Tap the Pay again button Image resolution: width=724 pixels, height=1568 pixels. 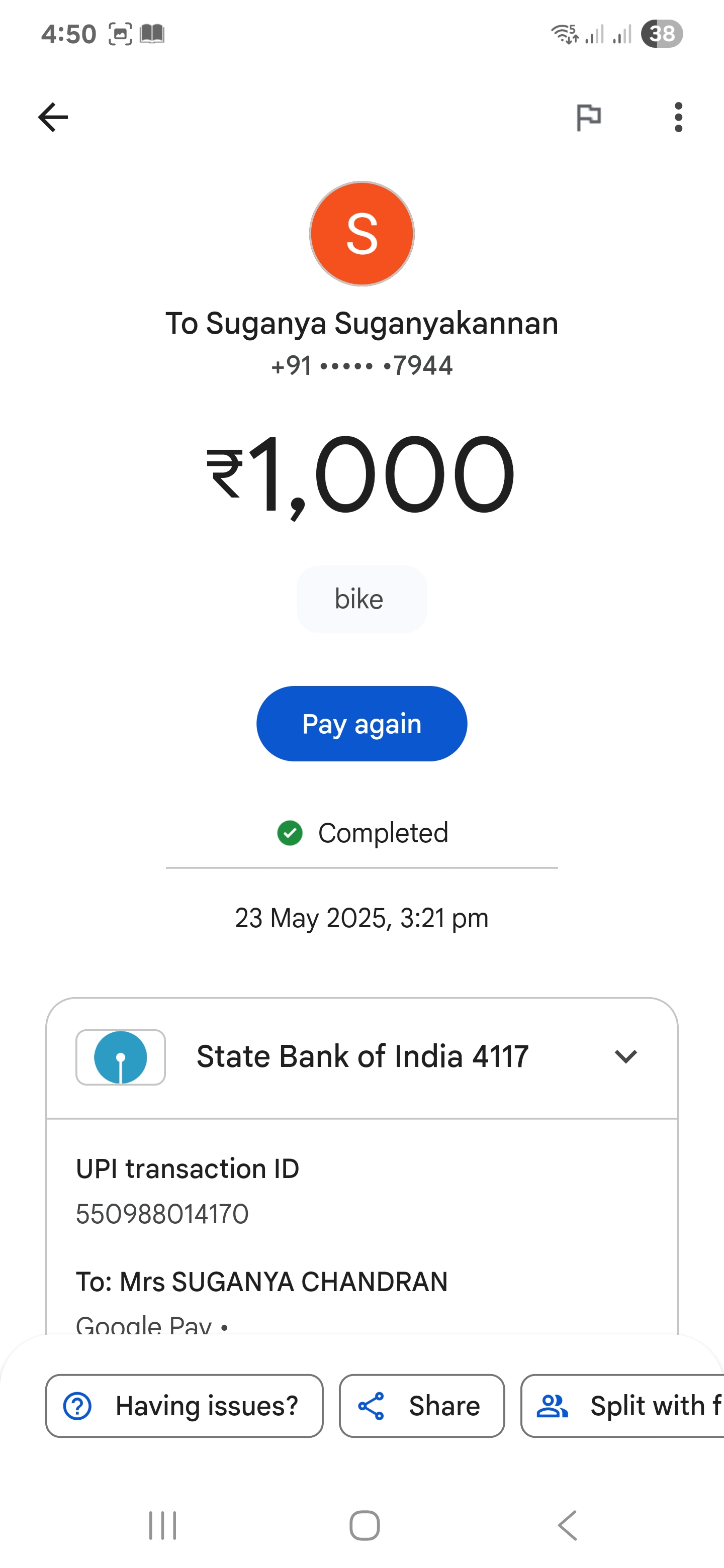(x=361, y=724)
